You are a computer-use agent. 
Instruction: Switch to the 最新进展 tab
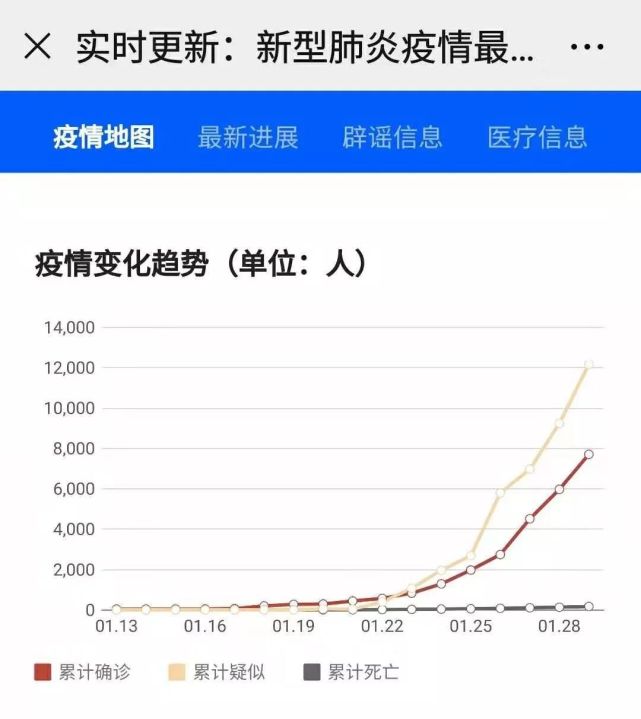pos(248,137)
